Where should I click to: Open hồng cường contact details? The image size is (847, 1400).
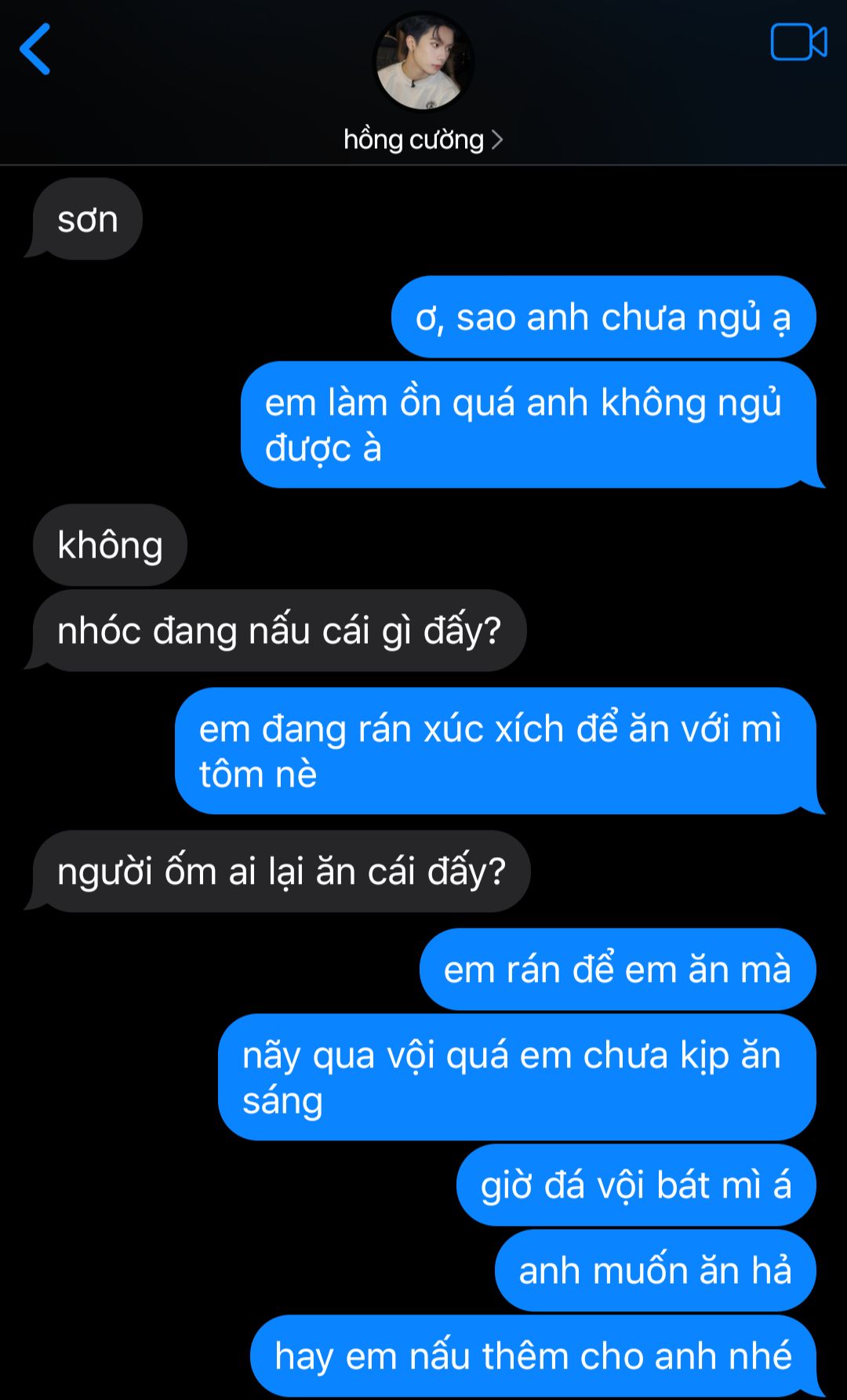click(422, 140)
